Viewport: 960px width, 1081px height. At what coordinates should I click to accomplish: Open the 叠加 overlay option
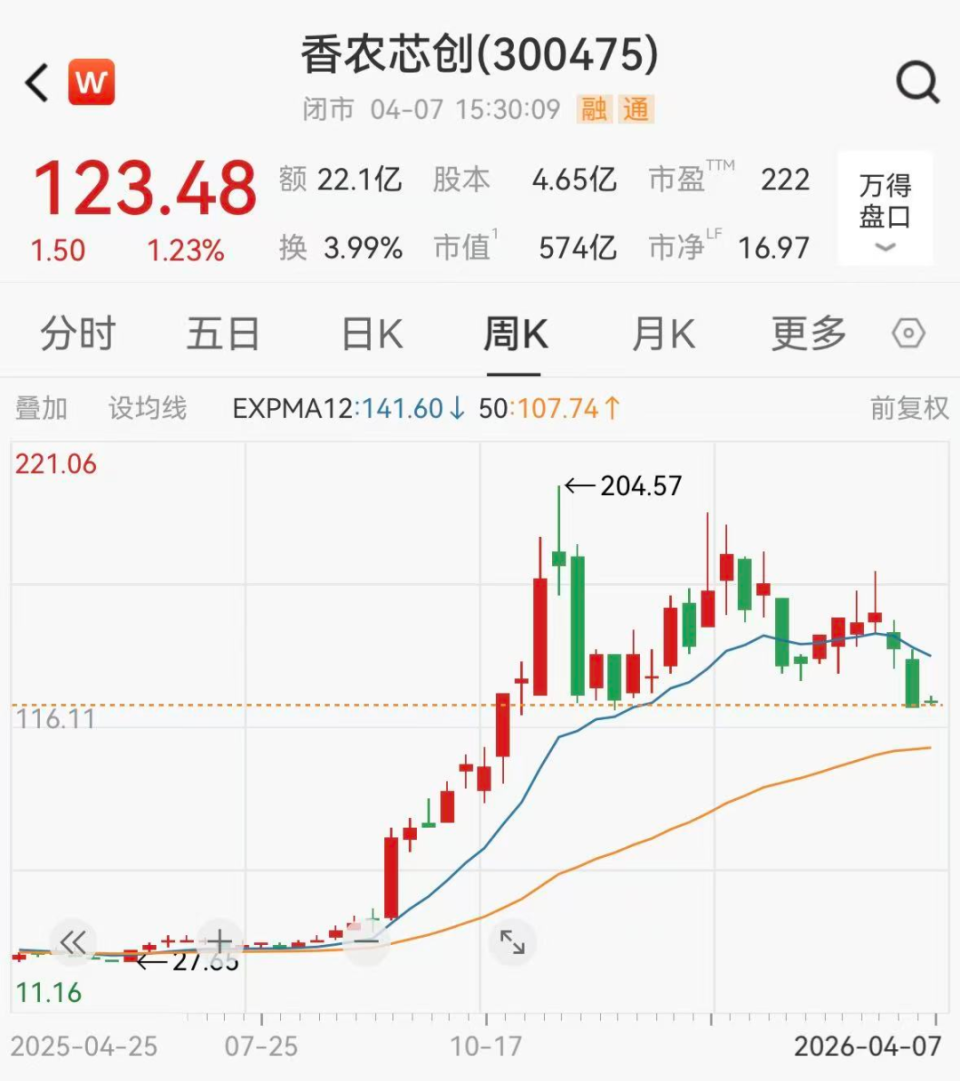[x=41, y=409]
